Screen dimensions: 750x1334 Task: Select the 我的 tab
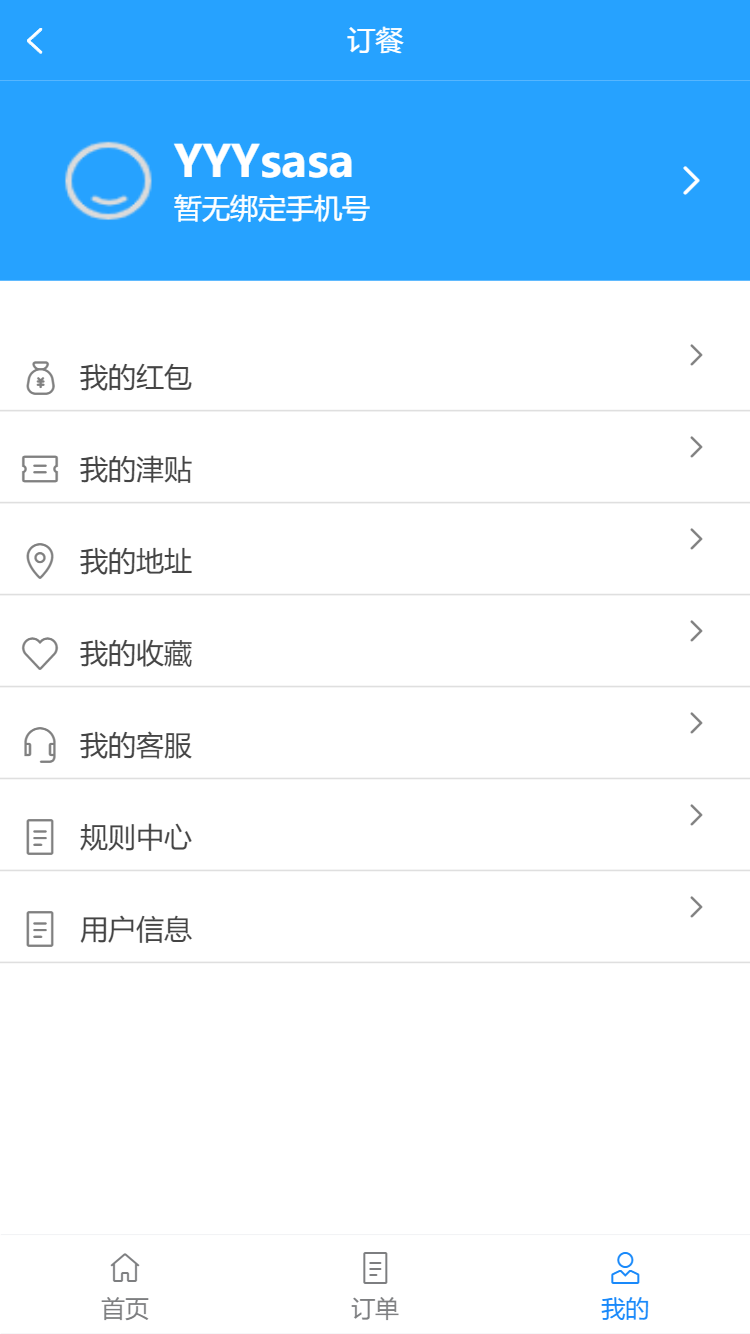click(625, 1285)
